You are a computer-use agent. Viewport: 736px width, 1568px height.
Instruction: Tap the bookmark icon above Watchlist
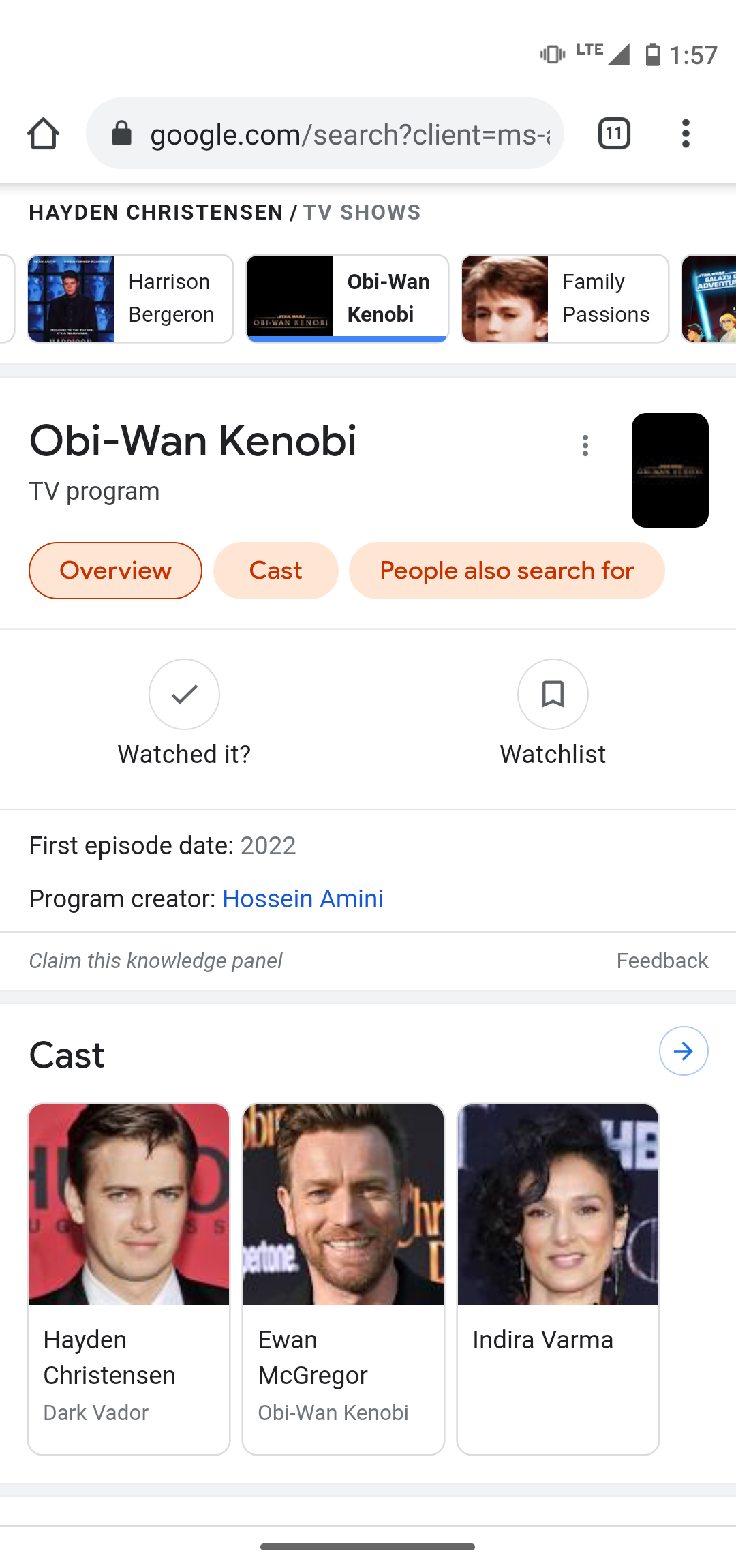pos(552,694)
